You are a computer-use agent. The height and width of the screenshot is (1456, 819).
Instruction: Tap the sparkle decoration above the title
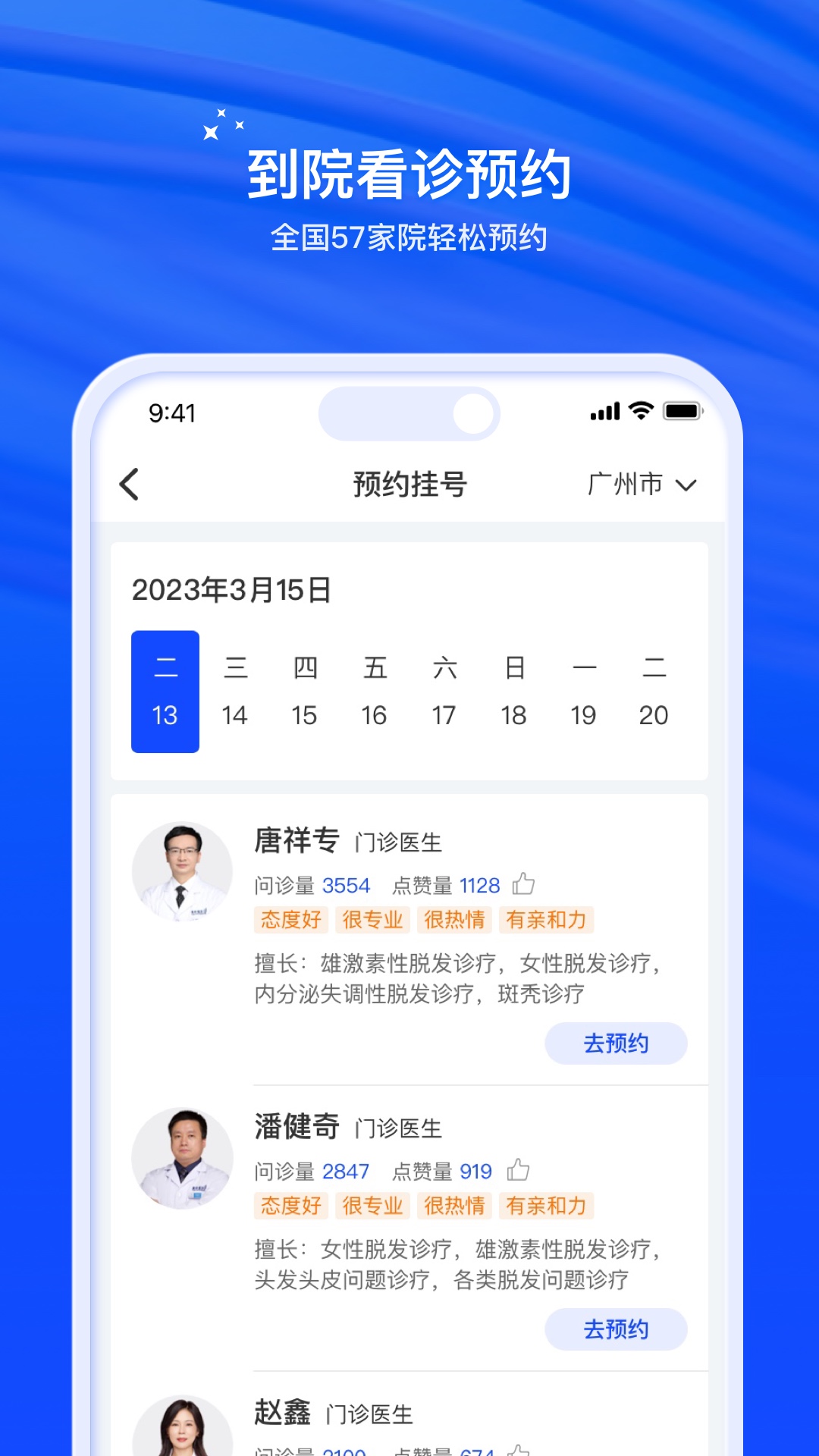pos(222,125)
